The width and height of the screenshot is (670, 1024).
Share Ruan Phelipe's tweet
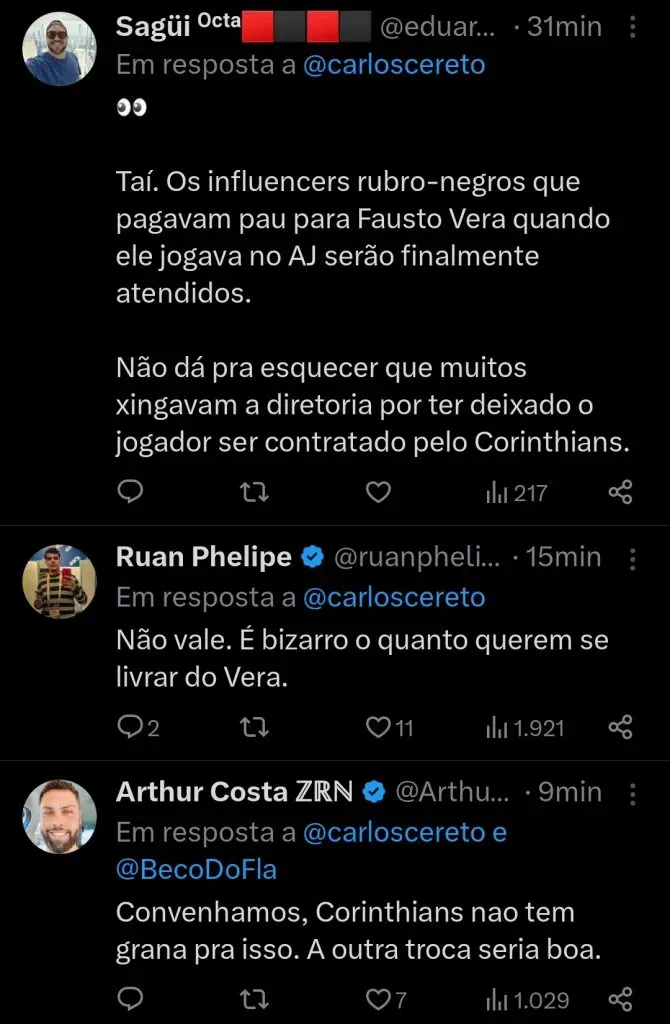[620, 728]
